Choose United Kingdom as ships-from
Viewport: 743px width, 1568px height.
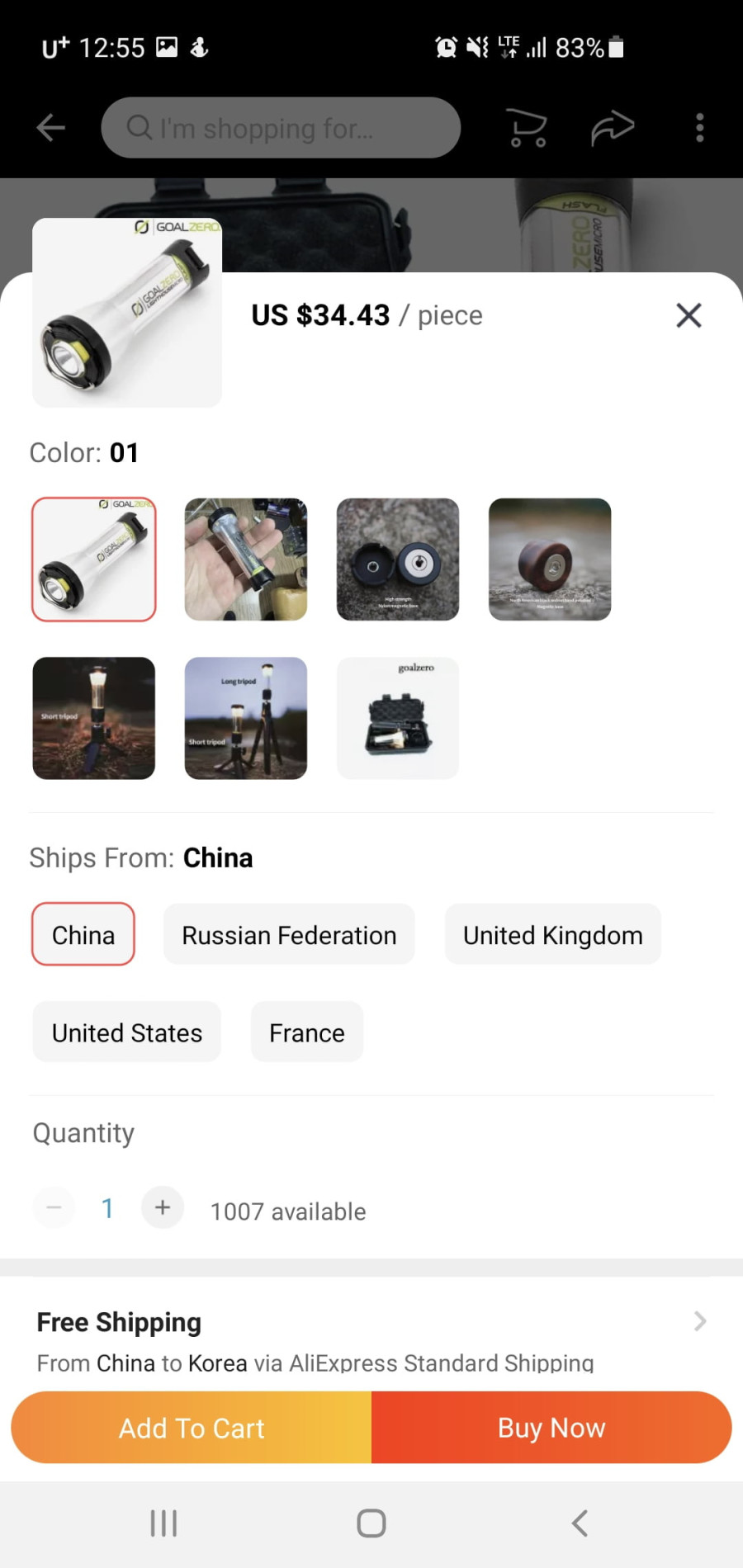click(552, 935)
